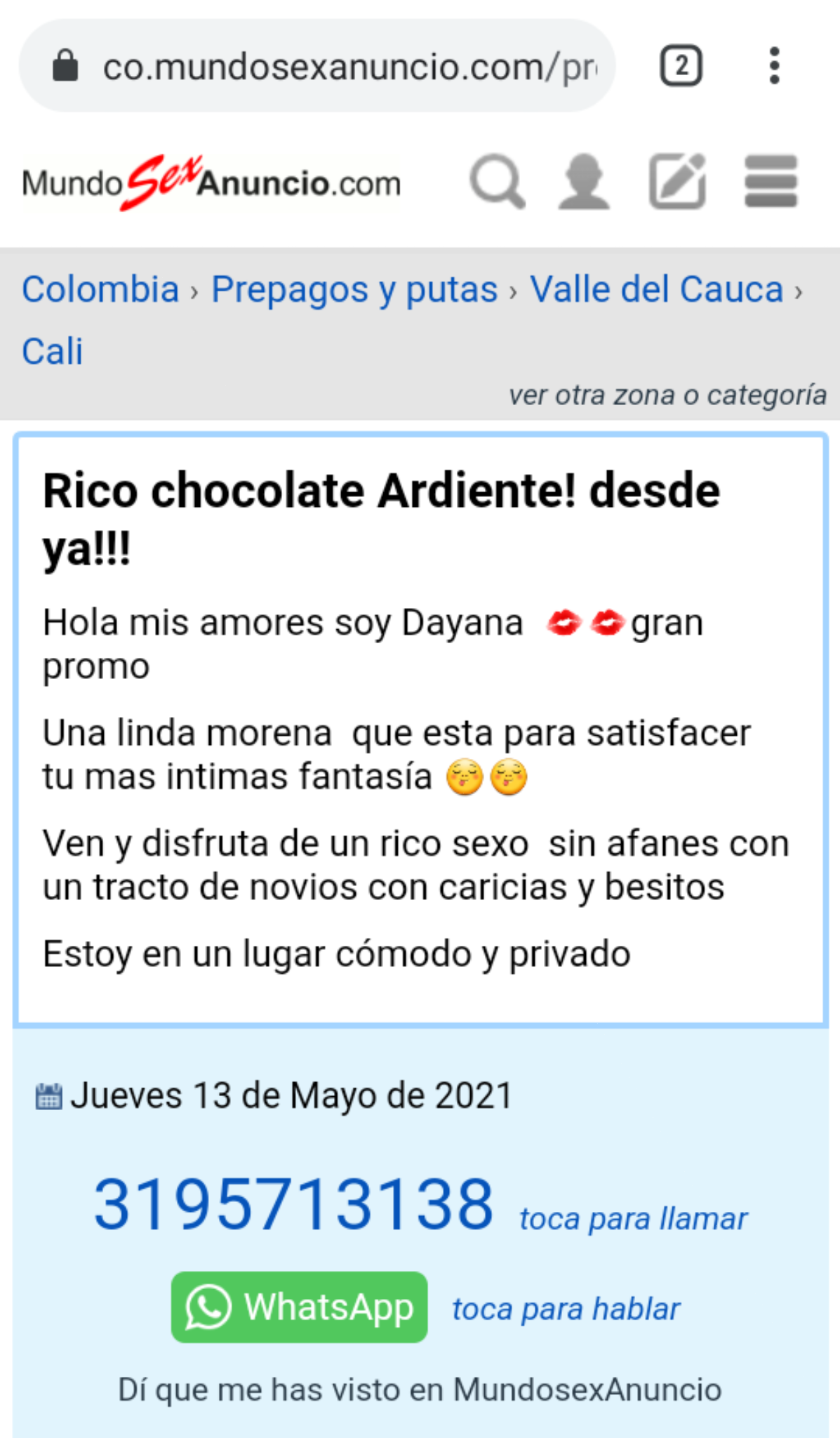This screenshot has height=1438, width=840.
Task: Open the Valle del Cauca breadcrumb
Action: 656,289
